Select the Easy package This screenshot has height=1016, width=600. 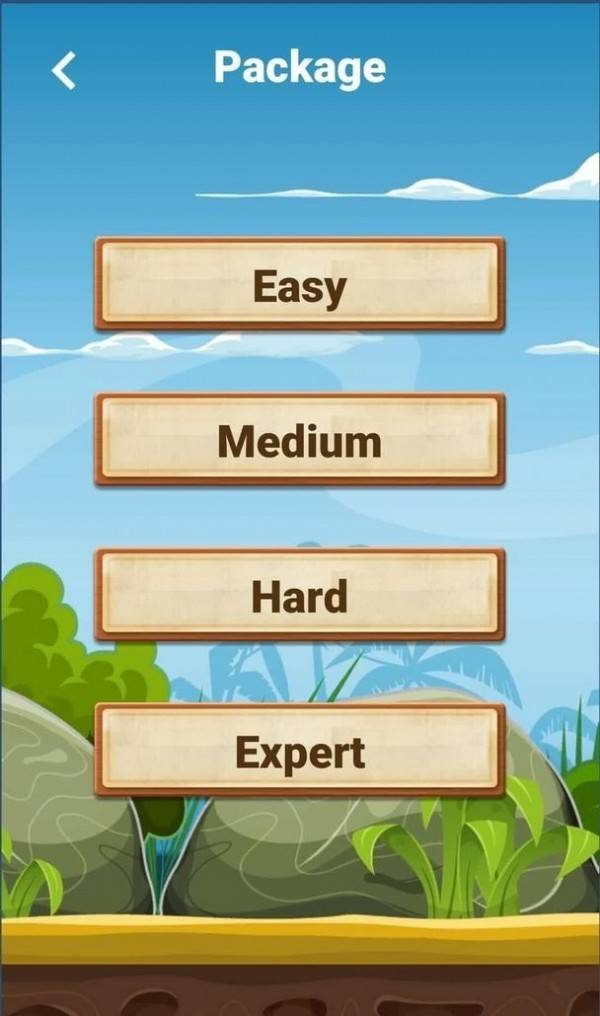(x=299, y=285)
